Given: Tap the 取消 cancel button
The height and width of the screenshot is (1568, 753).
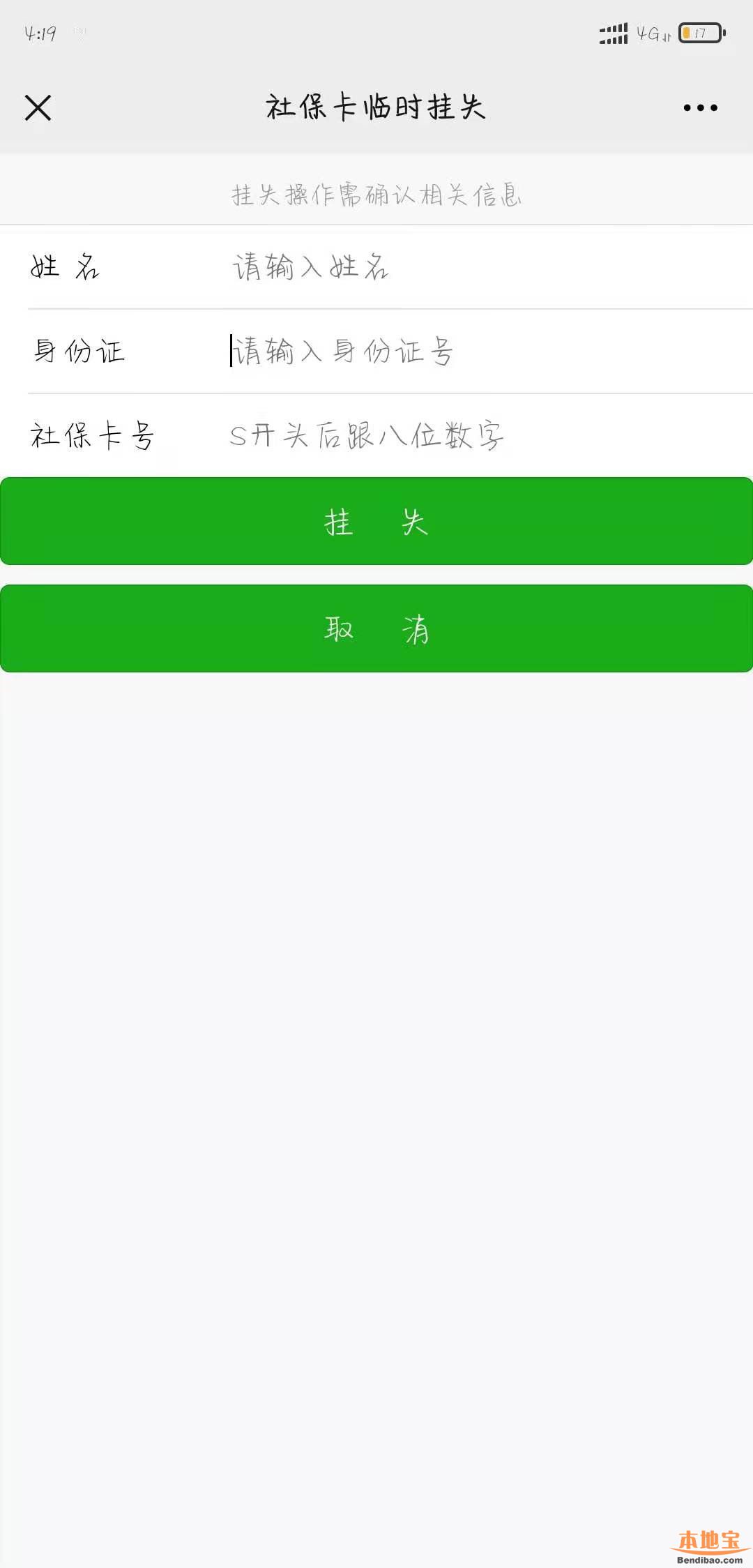Looking at the screenshot, I should [x=376, y=628].
